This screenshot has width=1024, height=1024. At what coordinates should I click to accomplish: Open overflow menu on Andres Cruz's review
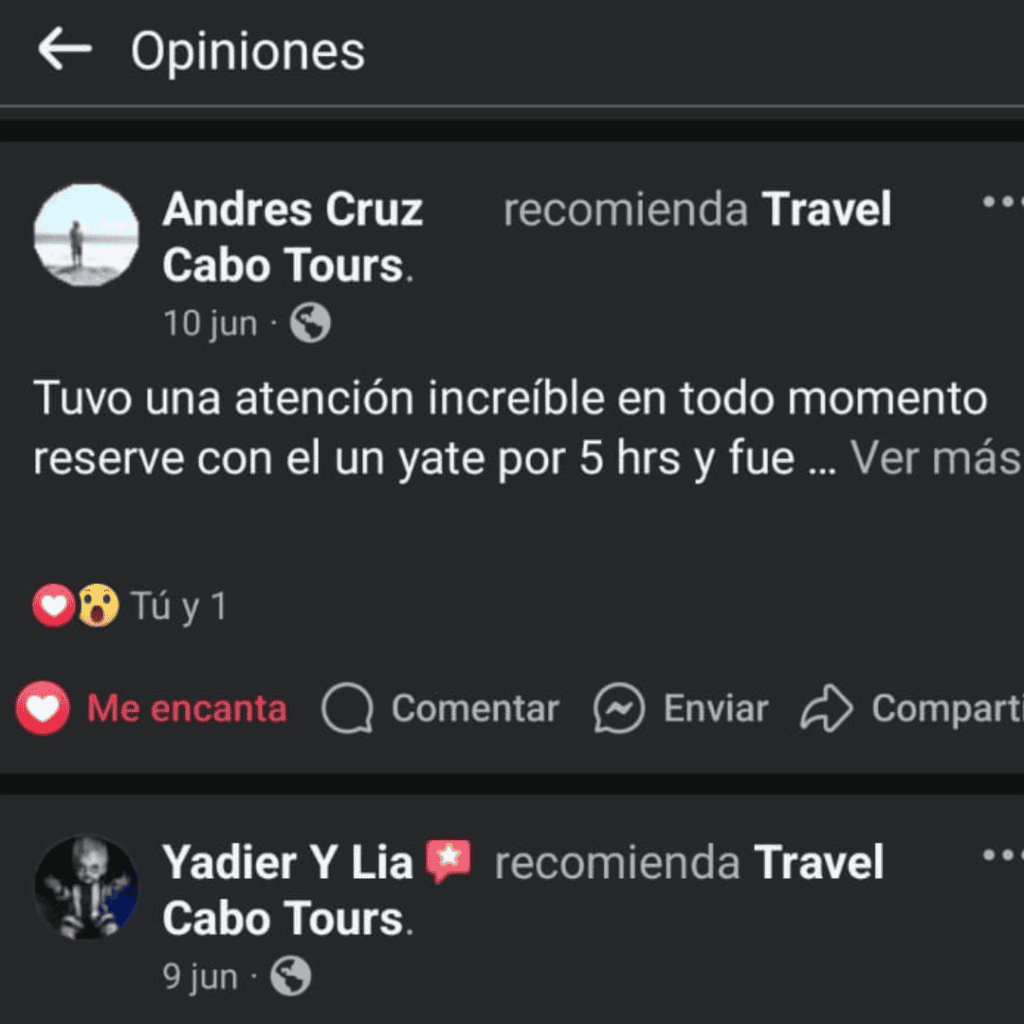(x=1000, y=203)
